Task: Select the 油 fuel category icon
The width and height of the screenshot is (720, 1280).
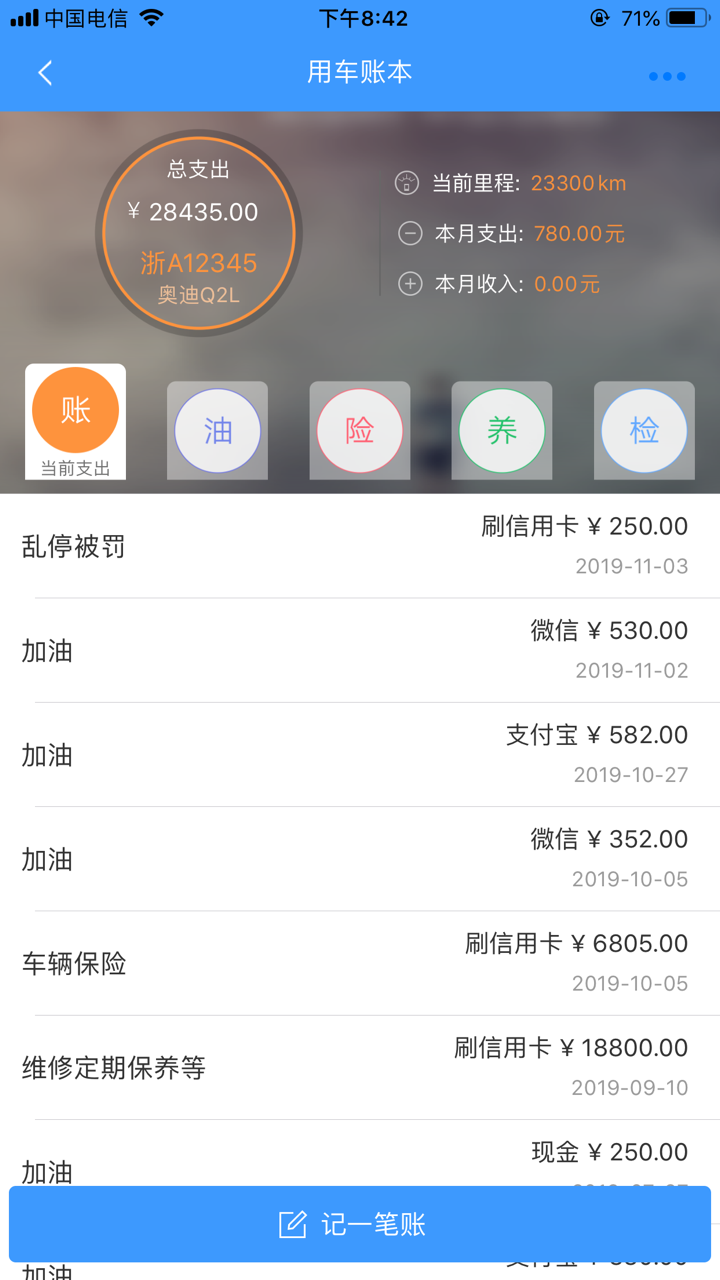Action: pos(217,430)
